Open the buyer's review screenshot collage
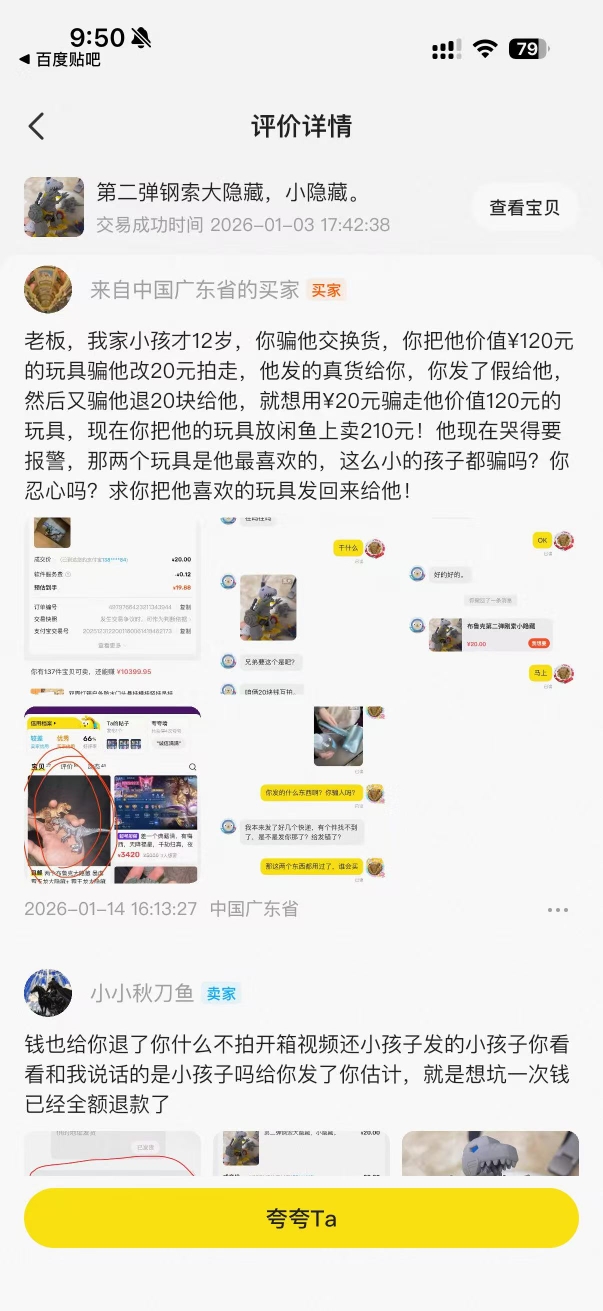This screenshot has height=1311, width=603. (x=300, y=700)
